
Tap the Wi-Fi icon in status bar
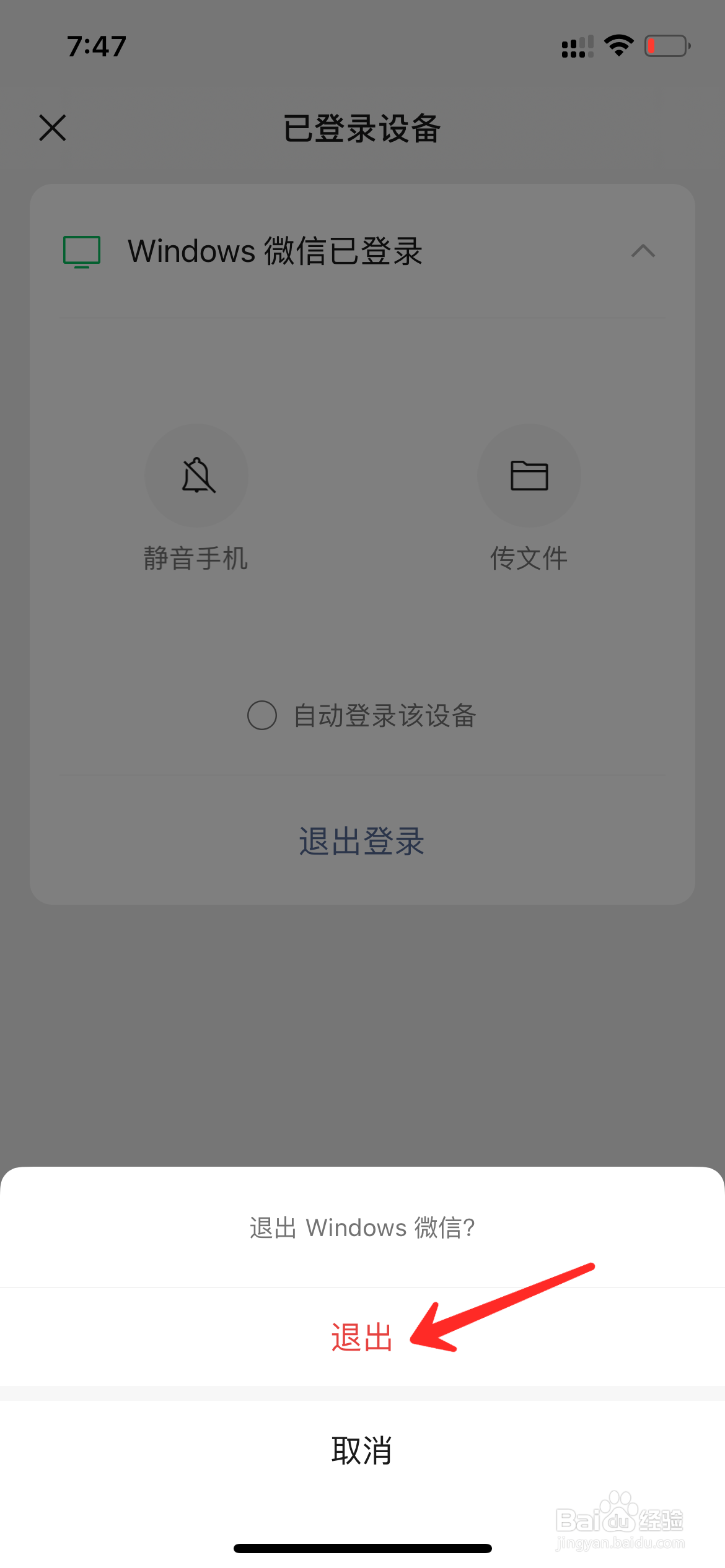click(618, 45)
